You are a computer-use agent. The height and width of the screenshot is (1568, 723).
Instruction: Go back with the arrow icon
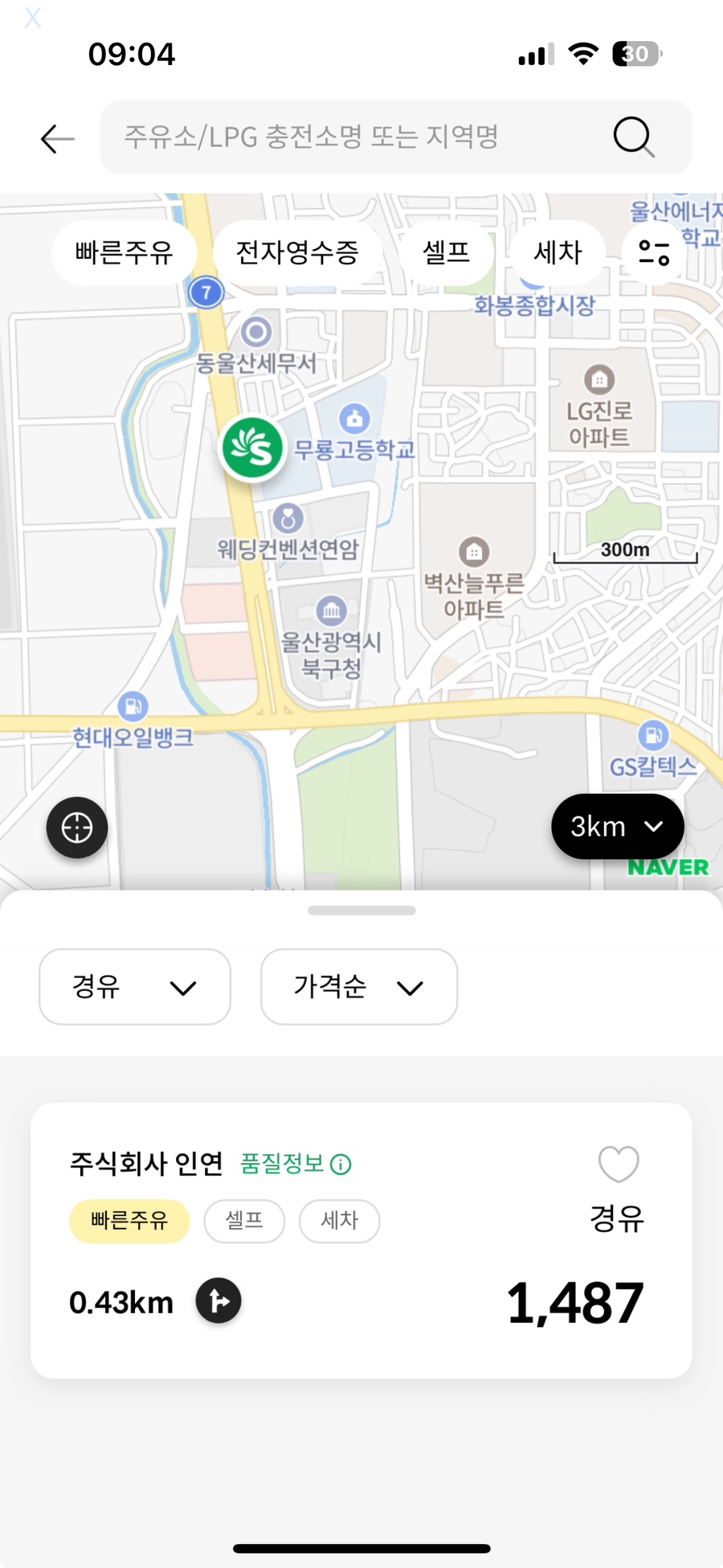pos(57,138)
